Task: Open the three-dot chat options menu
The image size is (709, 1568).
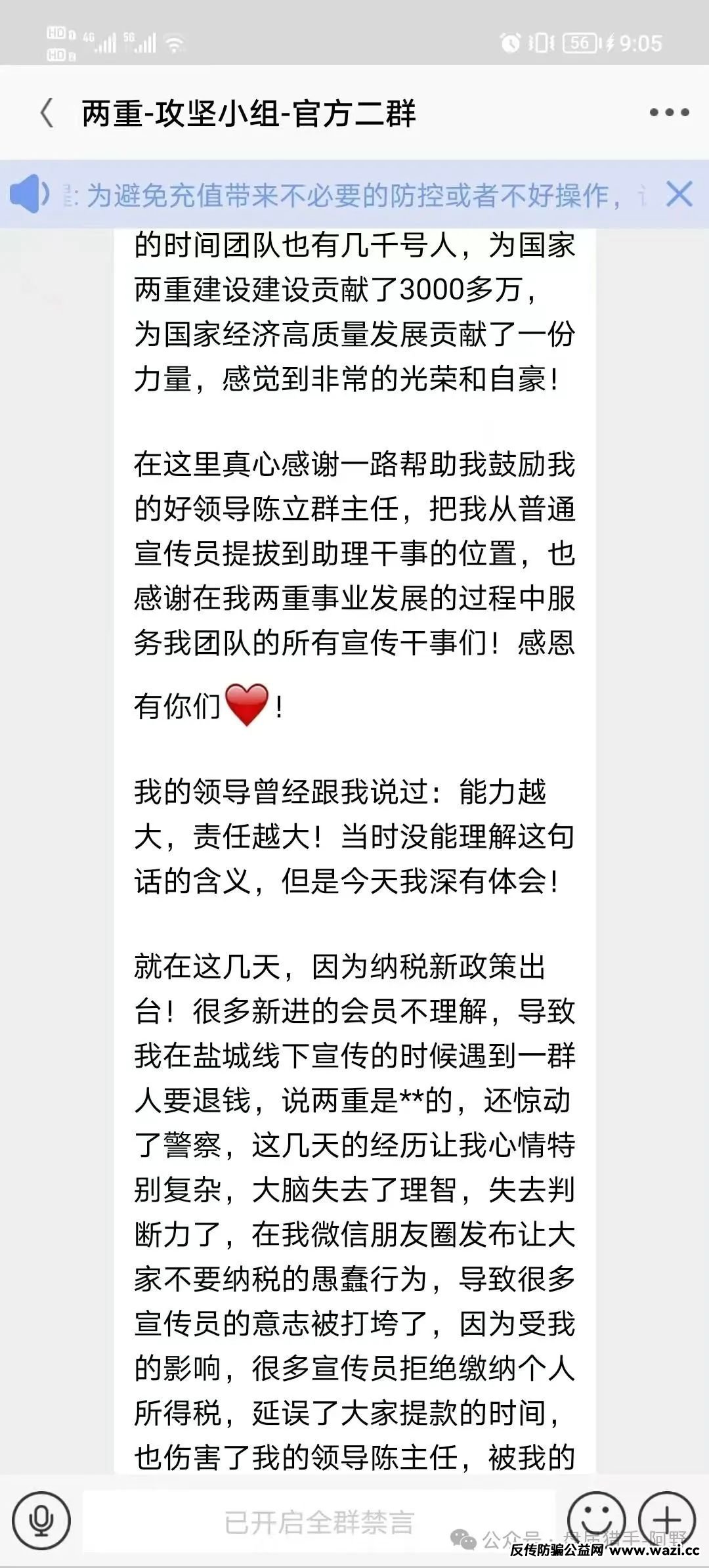Action: point(669,113)
